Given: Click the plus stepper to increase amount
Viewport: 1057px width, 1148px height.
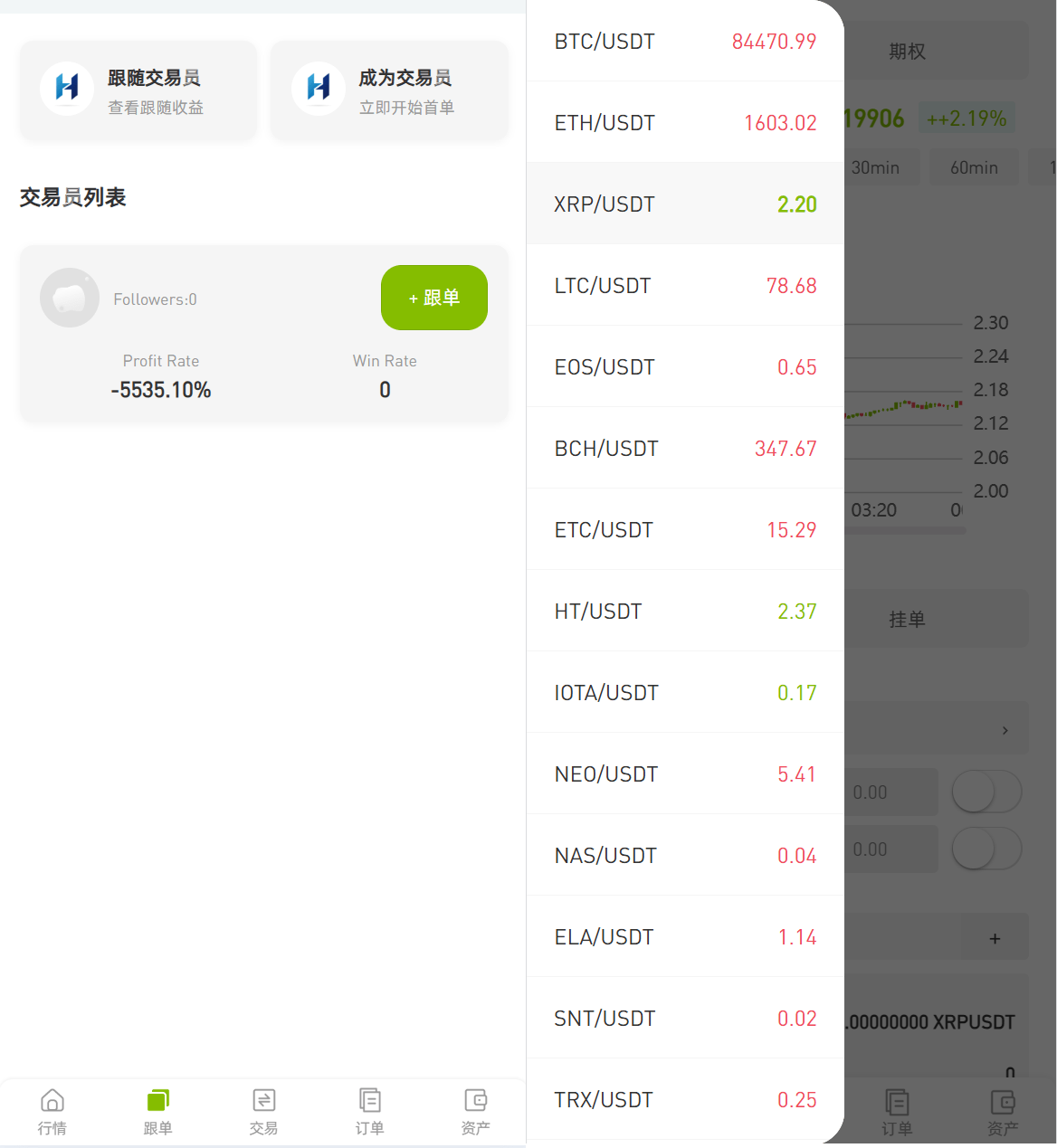Looking at the screenshot, I should [995, 937].
